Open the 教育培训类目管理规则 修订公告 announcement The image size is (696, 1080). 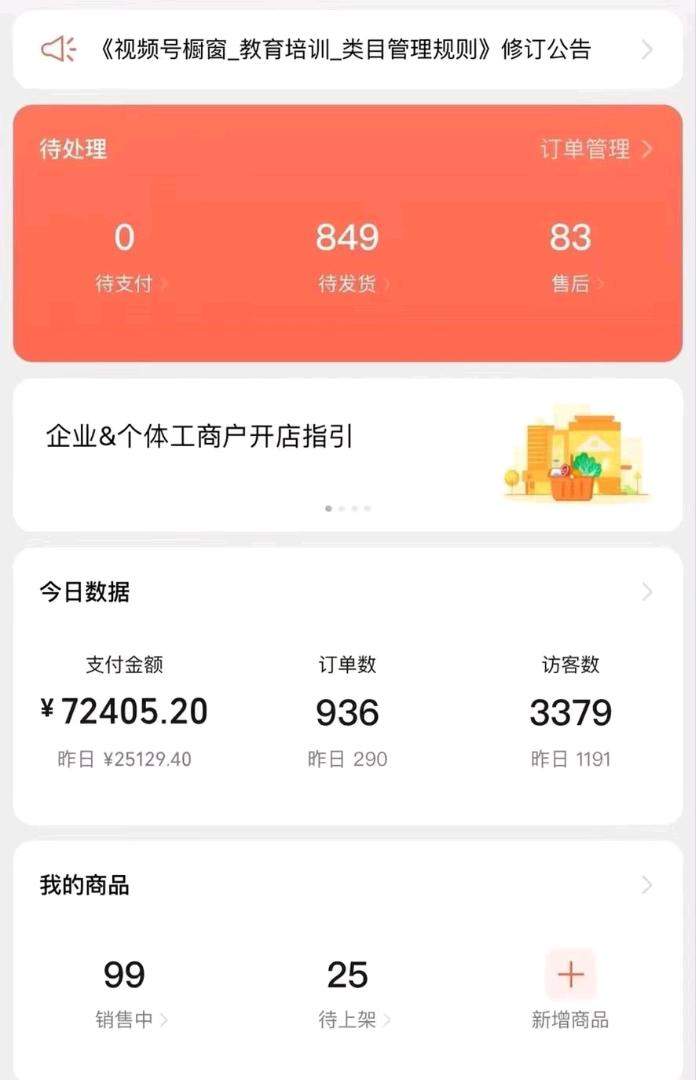pyautogui.click(x=346, y=49)
